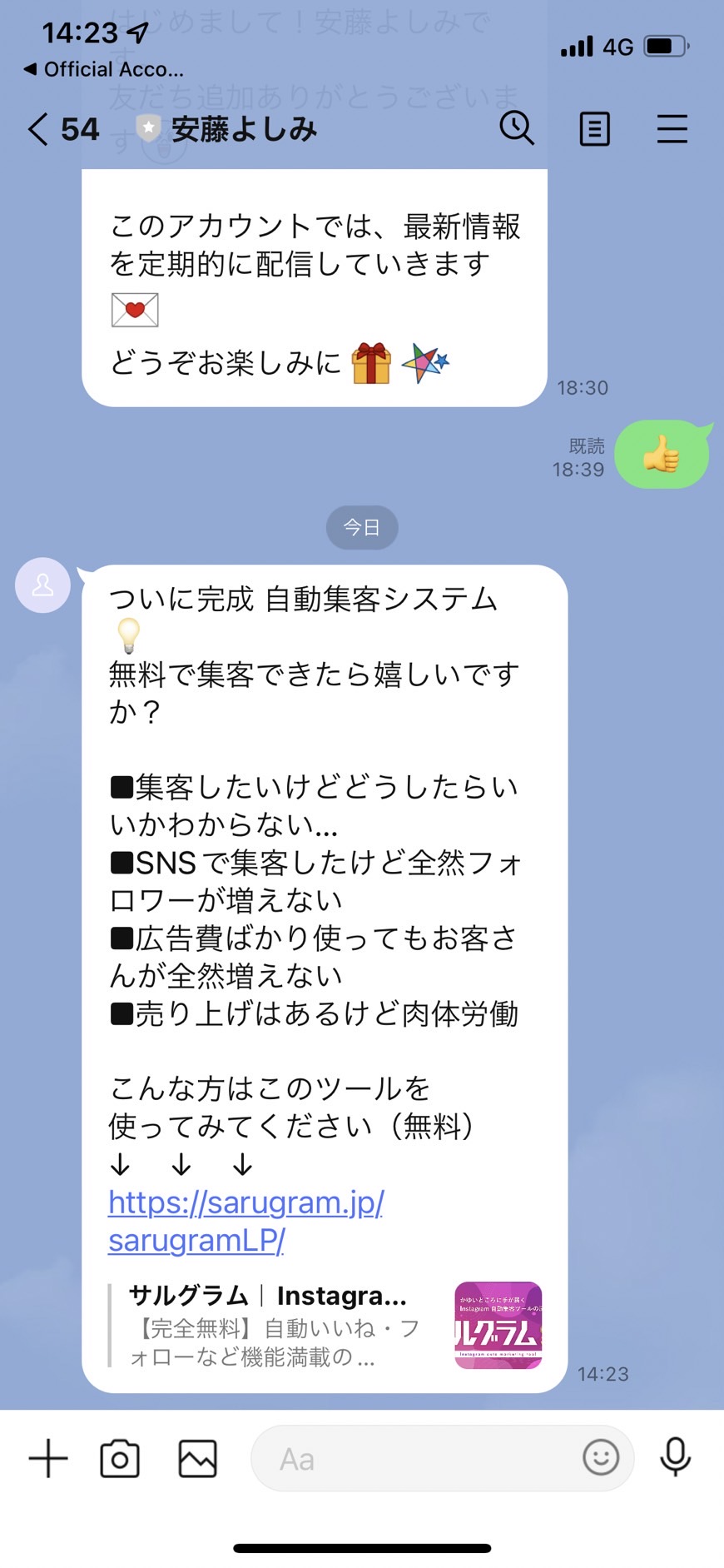Open the emoji sticker picker
Image resolution: width=724 pixels, height=1568 pixels.
click(x=601, y=1458)
